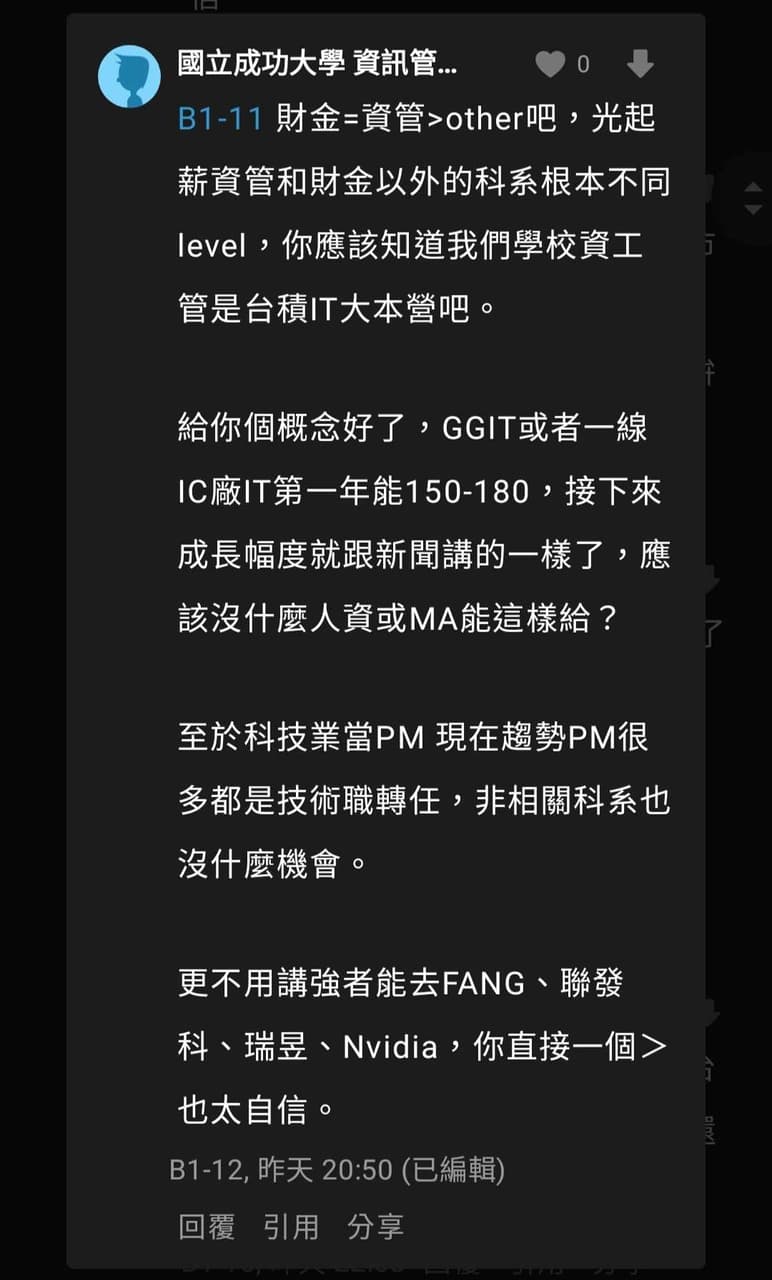Tap the commenter's anonymous avatar

(x=128, y=71)
